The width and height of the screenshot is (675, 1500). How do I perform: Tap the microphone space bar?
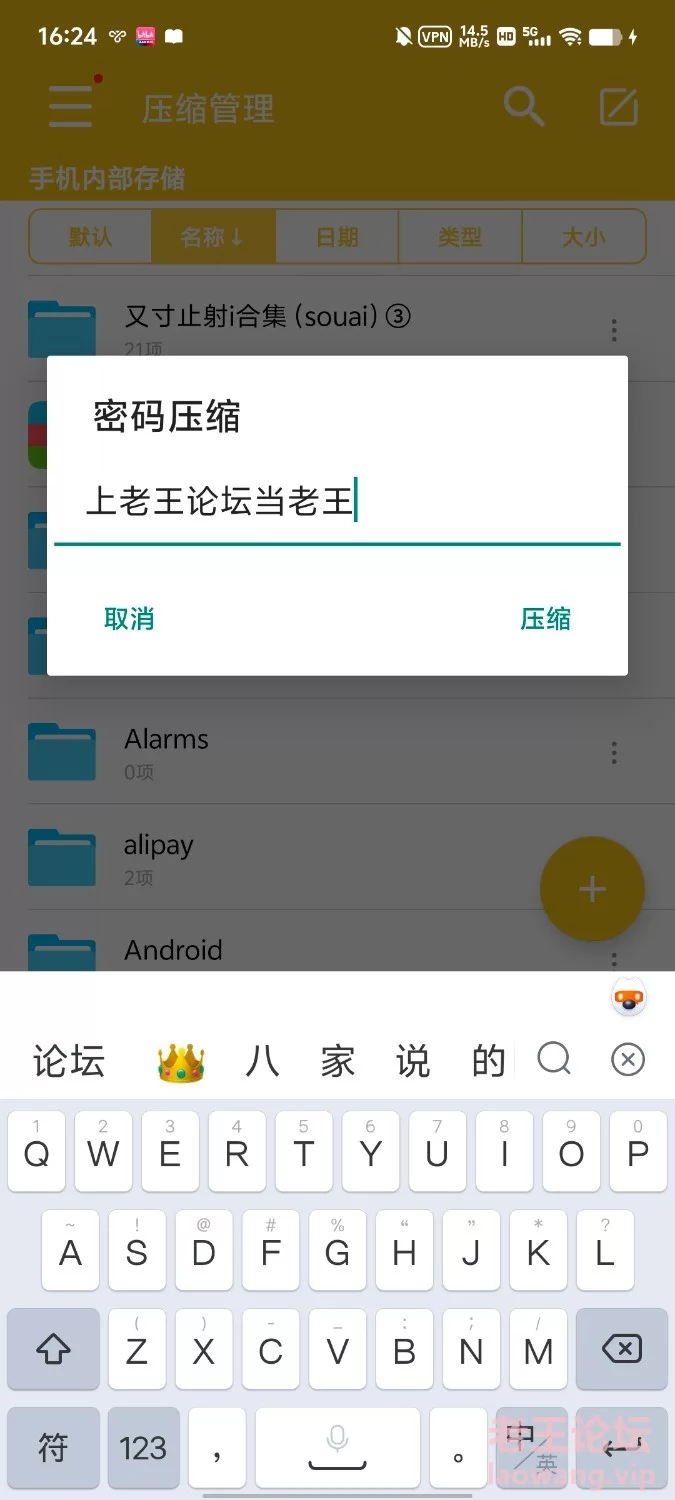[x=337, y=1447]
